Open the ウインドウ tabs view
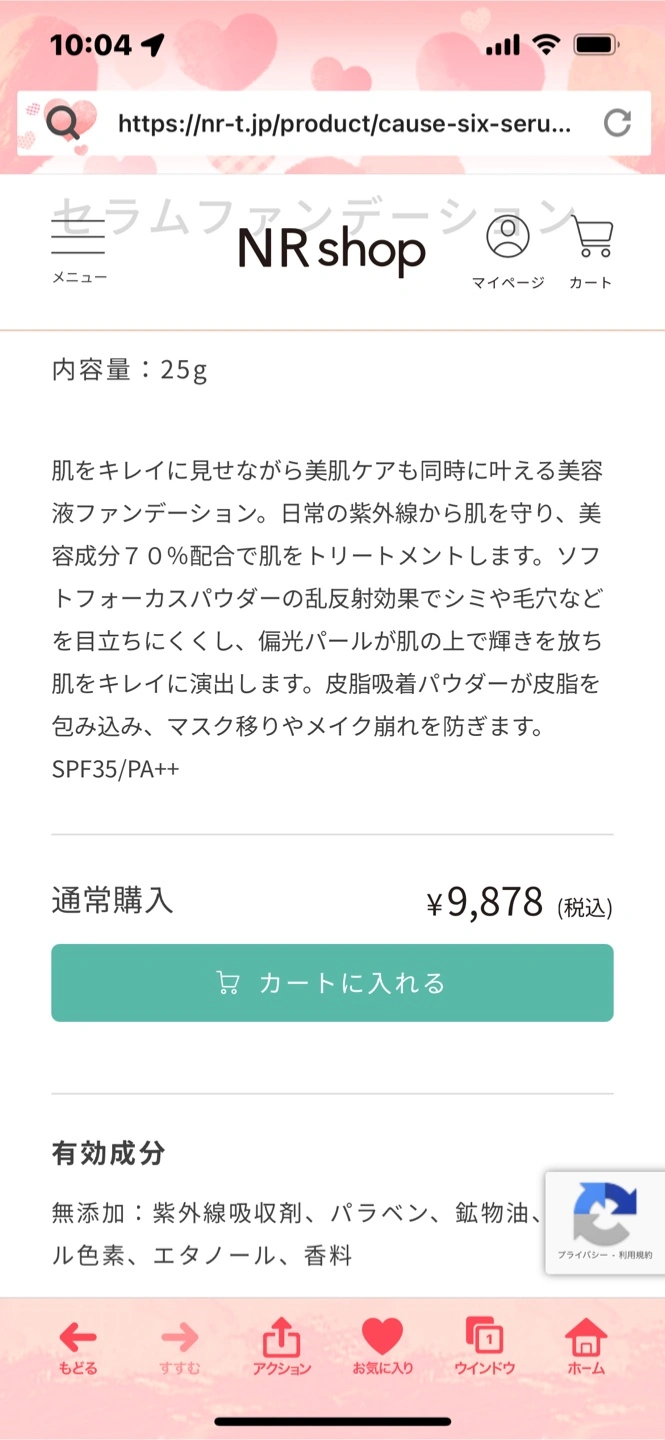 click(485, 1347)
